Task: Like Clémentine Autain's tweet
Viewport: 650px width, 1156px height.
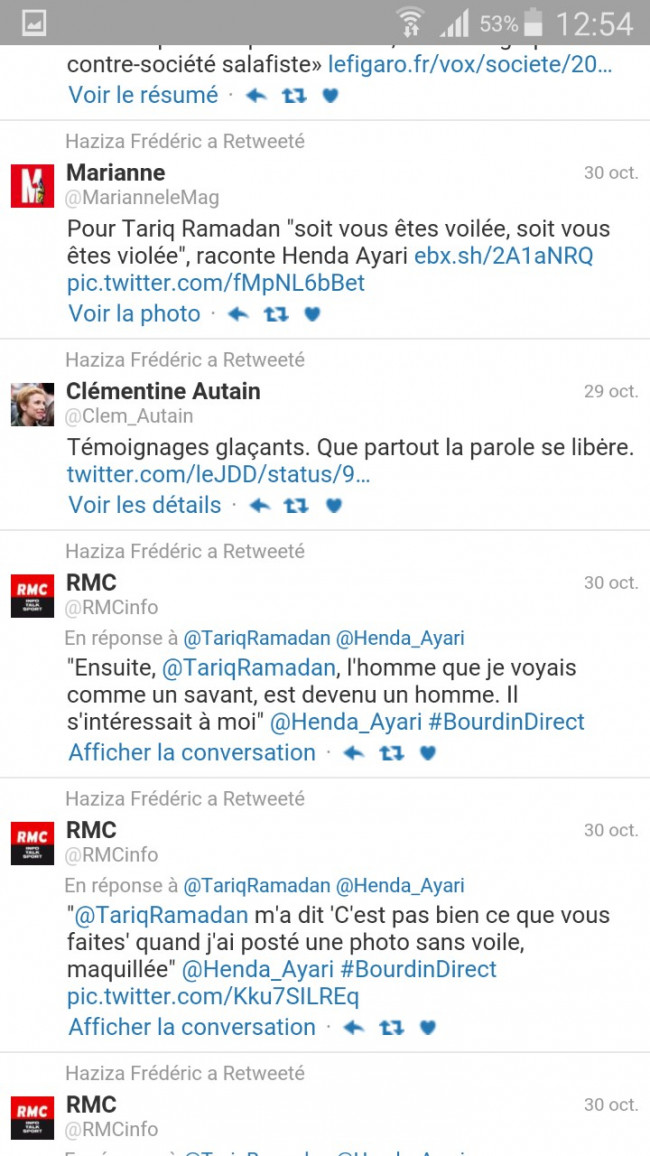Action: pyautogui.click(x=334, y=506)
